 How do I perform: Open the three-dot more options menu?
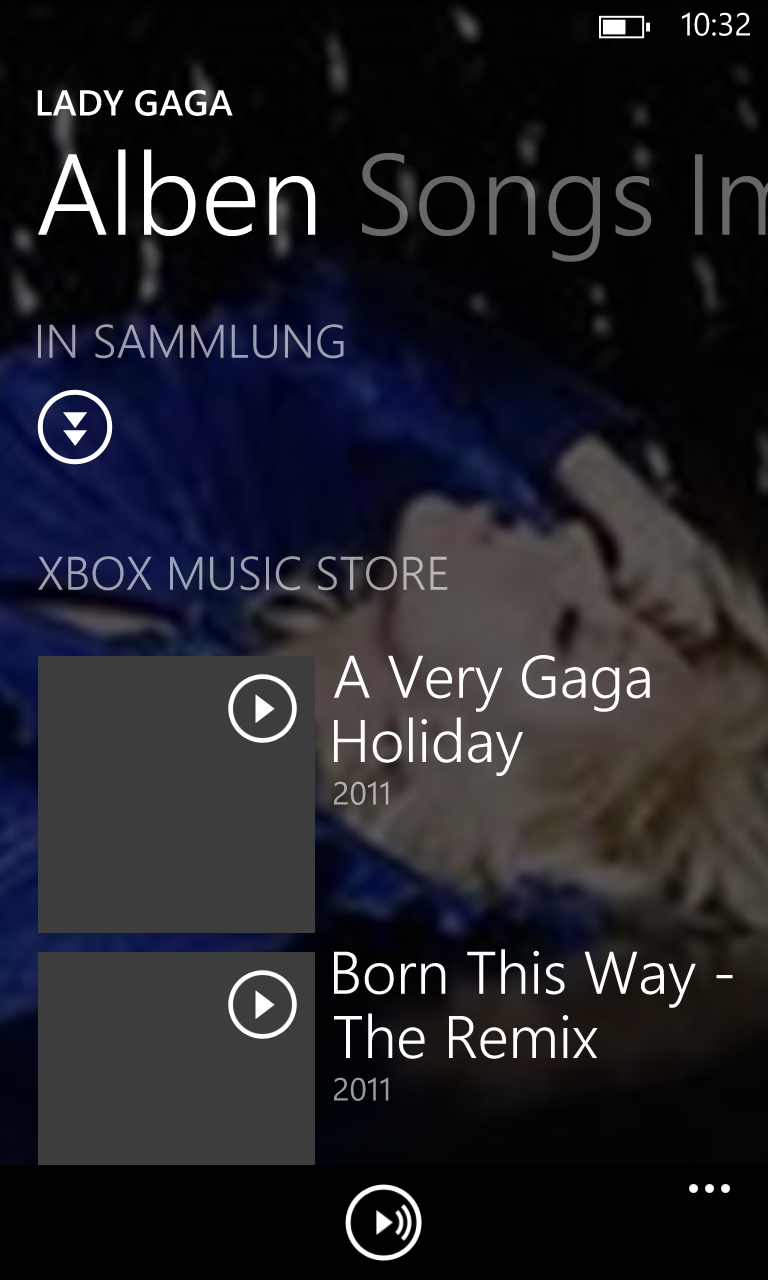[710, 1189]
